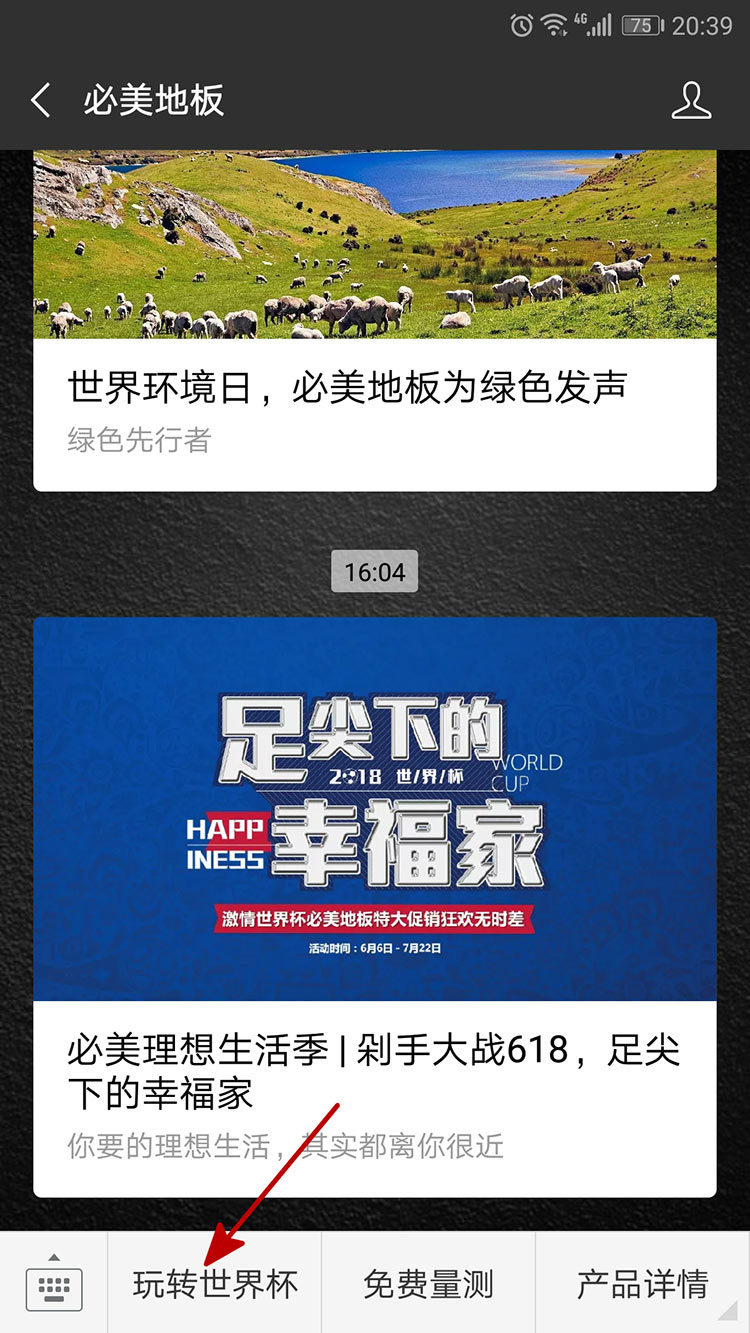Open the 玩转世界杯 menu
Viewport: 750px width, 1333px height.
(x=215, y=1284)
